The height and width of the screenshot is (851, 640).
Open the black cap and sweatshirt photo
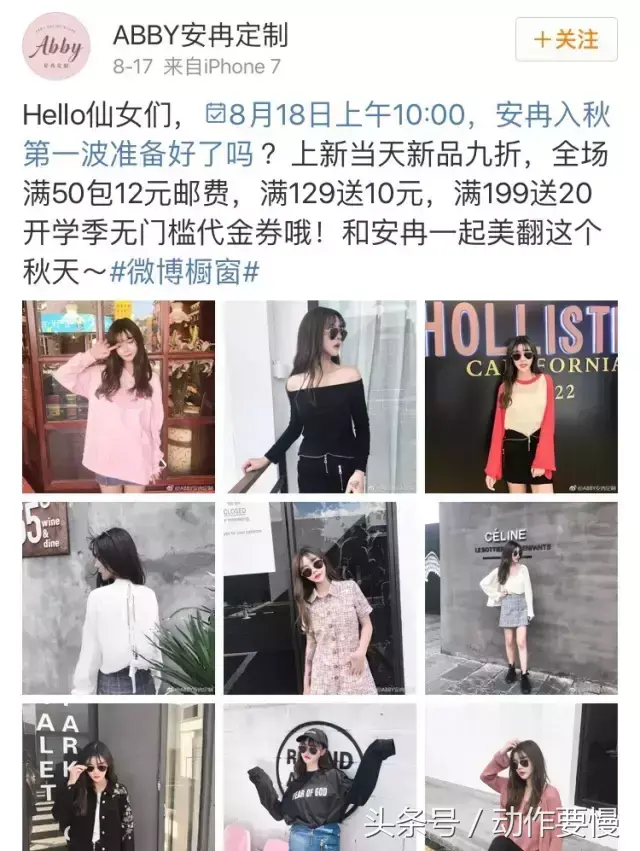(319, 776)
